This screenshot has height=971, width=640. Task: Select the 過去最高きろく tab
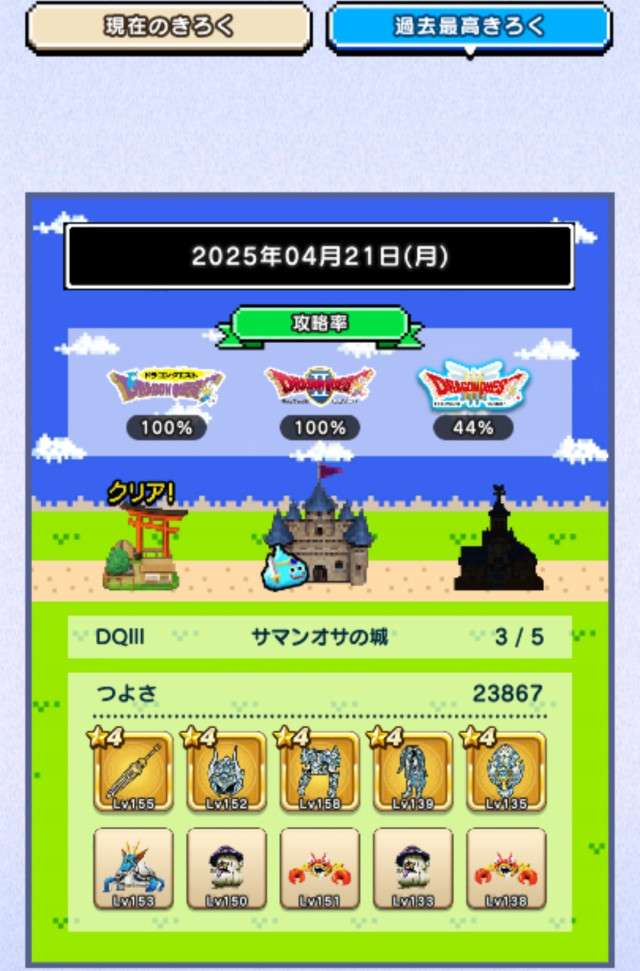pos(469,27)
